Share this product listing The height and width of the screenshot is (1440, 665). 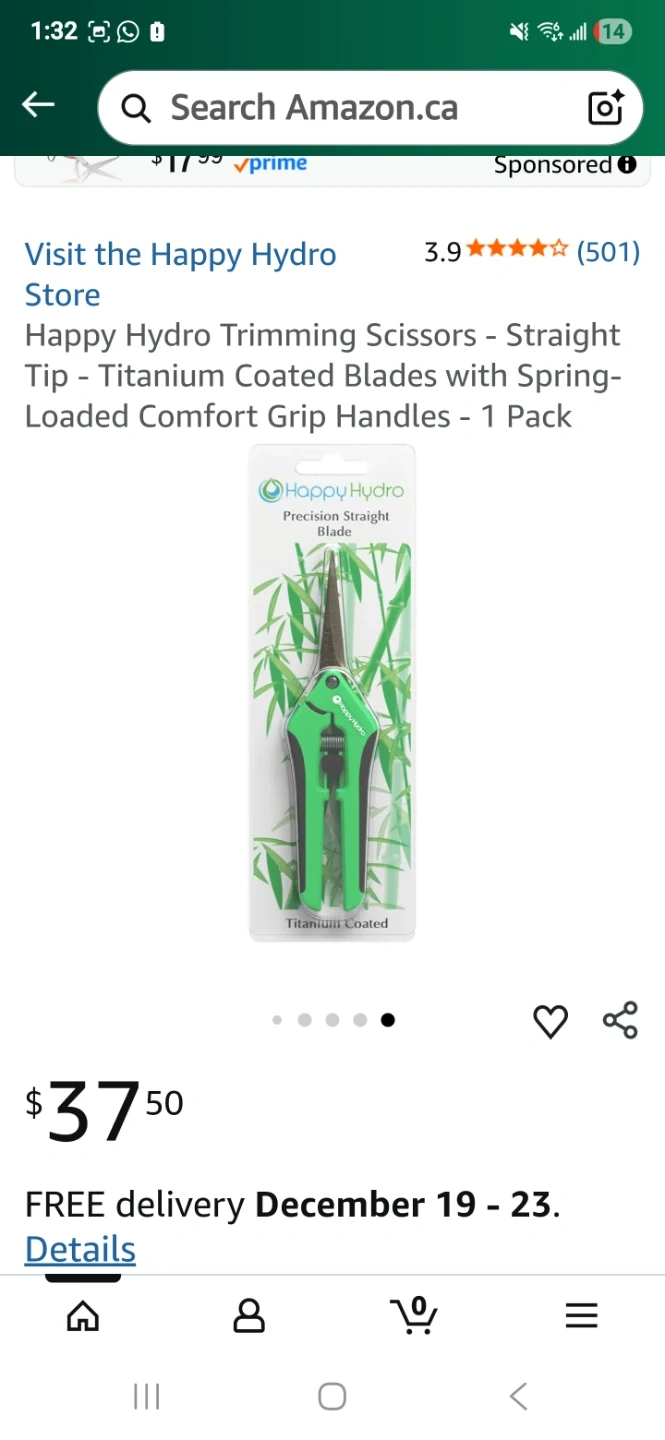pos(620,1020)
